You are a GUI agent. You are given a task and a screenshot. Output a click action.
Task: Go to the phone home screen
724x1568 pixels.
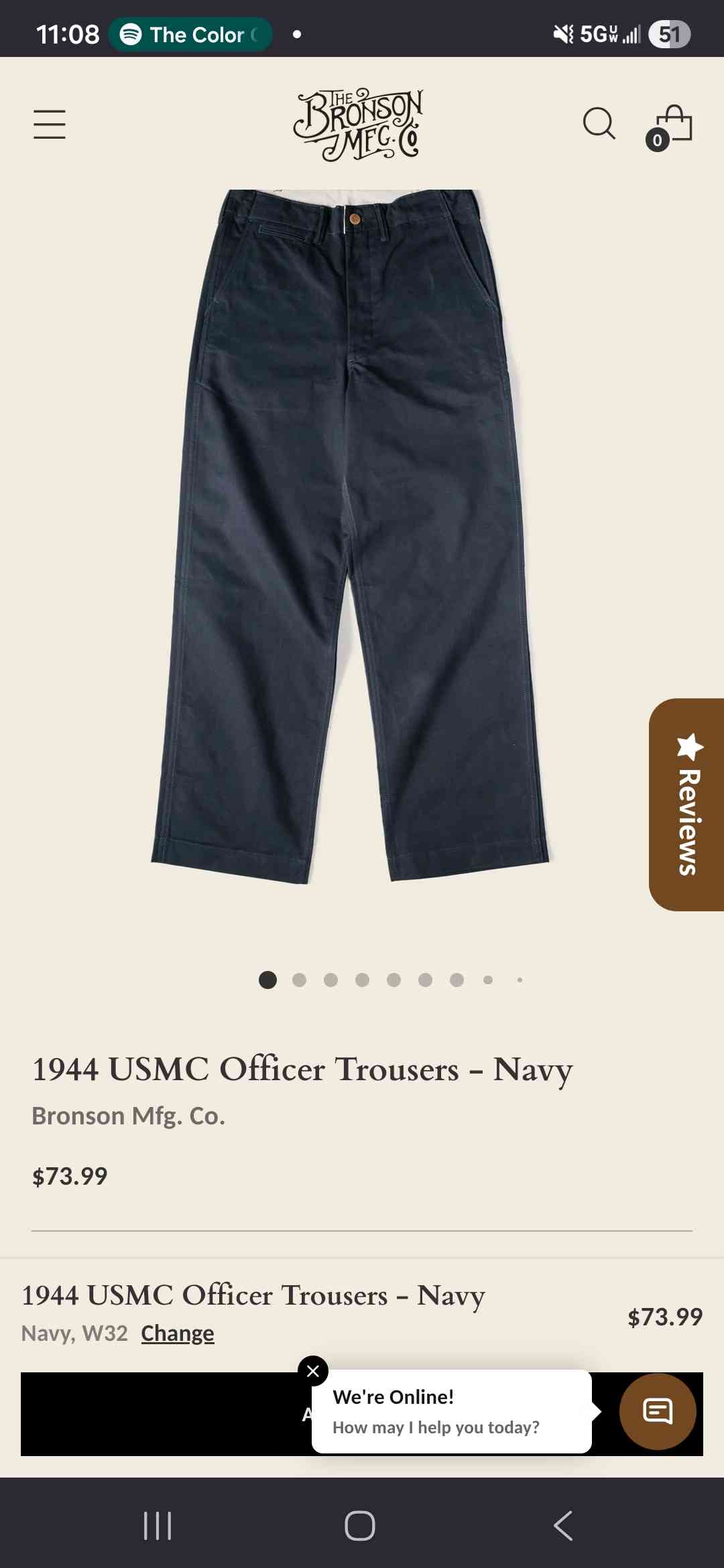click(360, 1526)
